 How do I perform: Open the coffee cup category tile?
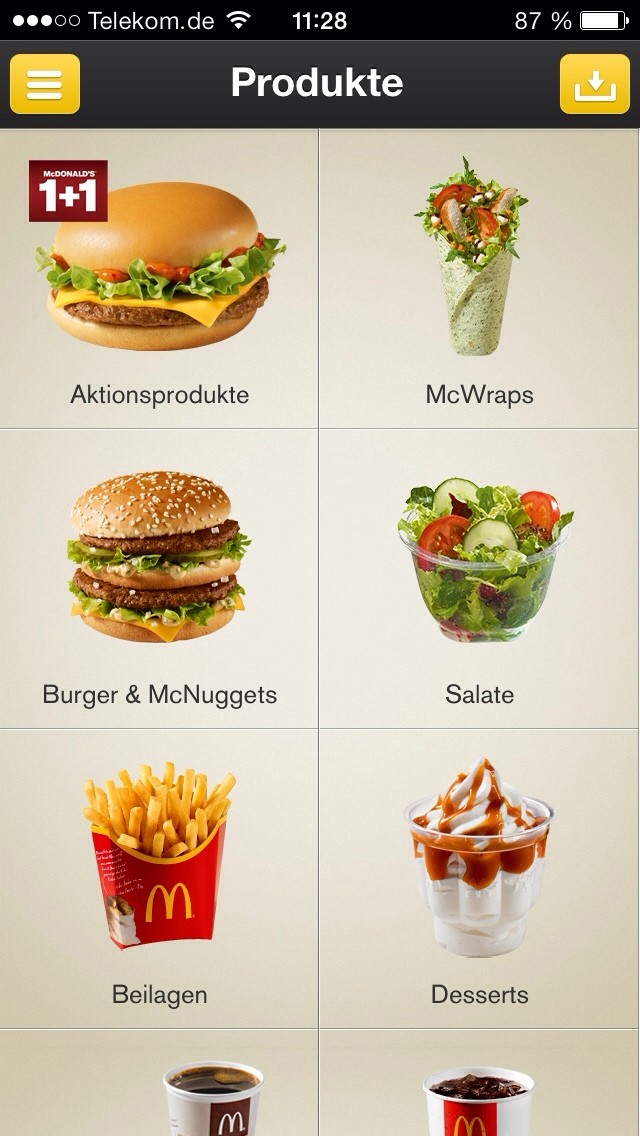point(159,1082)
